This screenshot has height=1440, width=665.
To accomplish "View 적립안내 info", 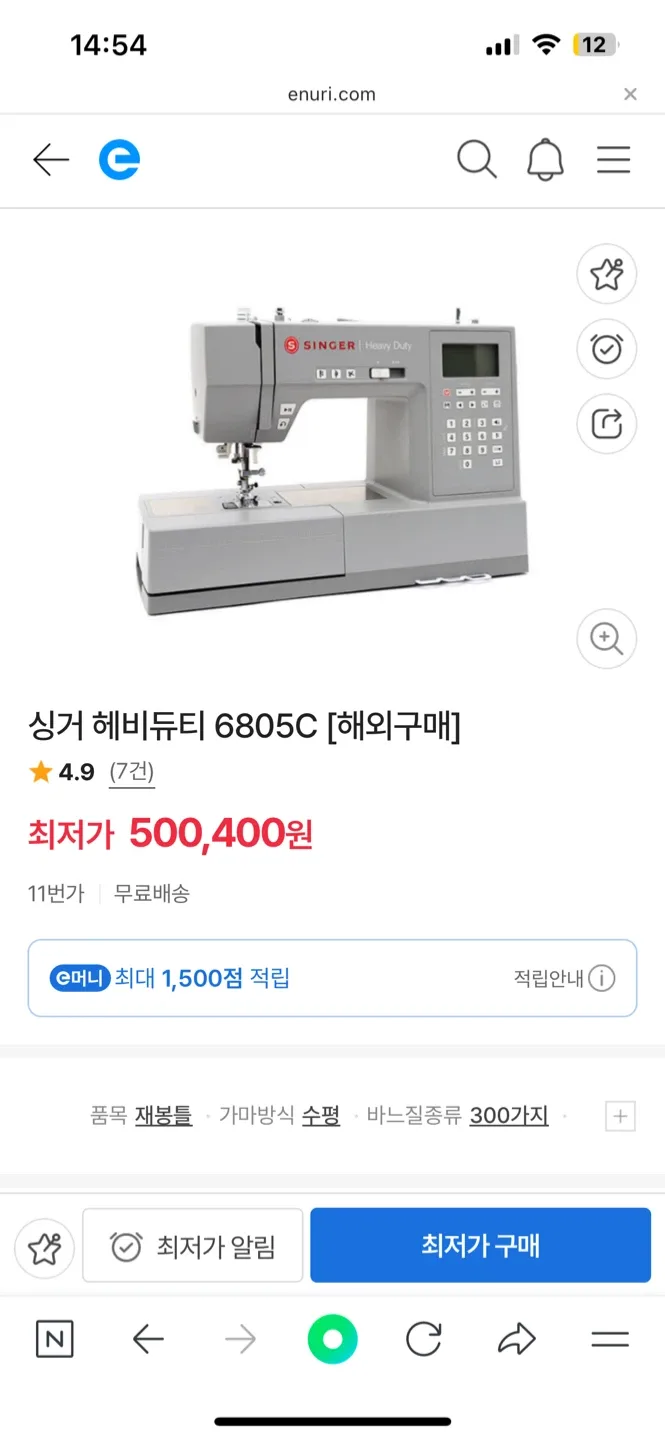I will click(x=564, y=978).
